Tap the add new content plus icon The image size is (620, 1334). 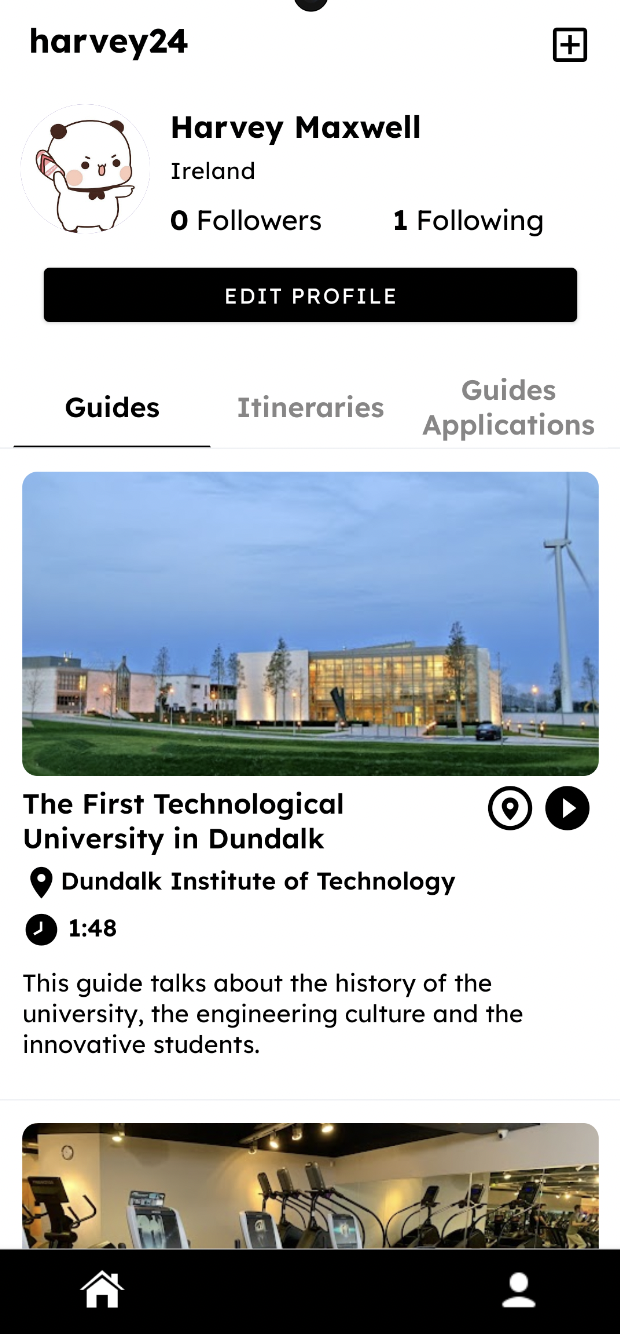[x=570, y=45]
